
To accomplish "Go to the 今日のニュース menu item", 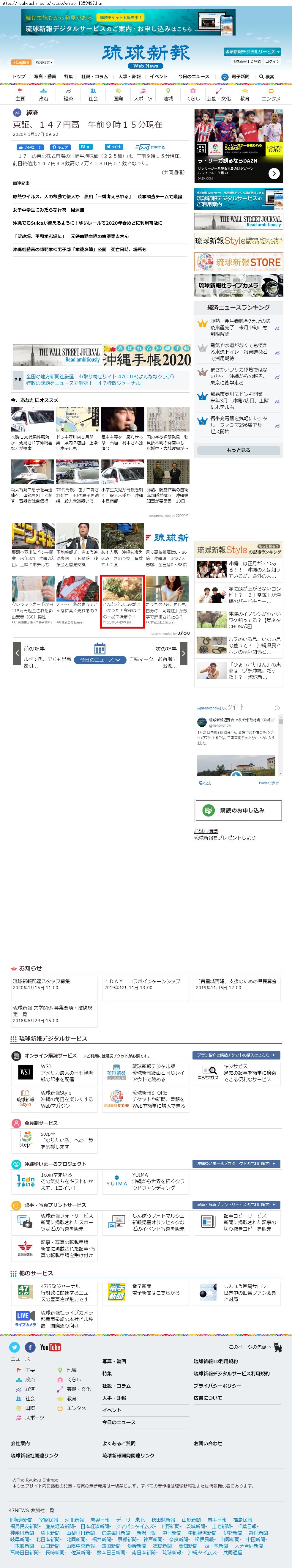I will click(193, 77).
